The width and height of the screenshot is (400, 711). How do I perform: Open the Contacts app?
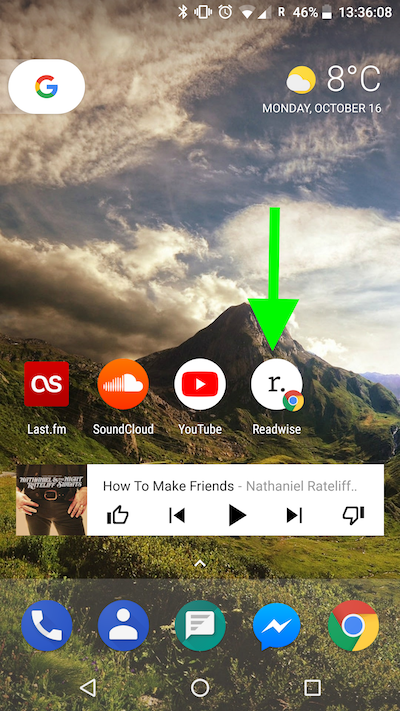(x=123, y=626)
